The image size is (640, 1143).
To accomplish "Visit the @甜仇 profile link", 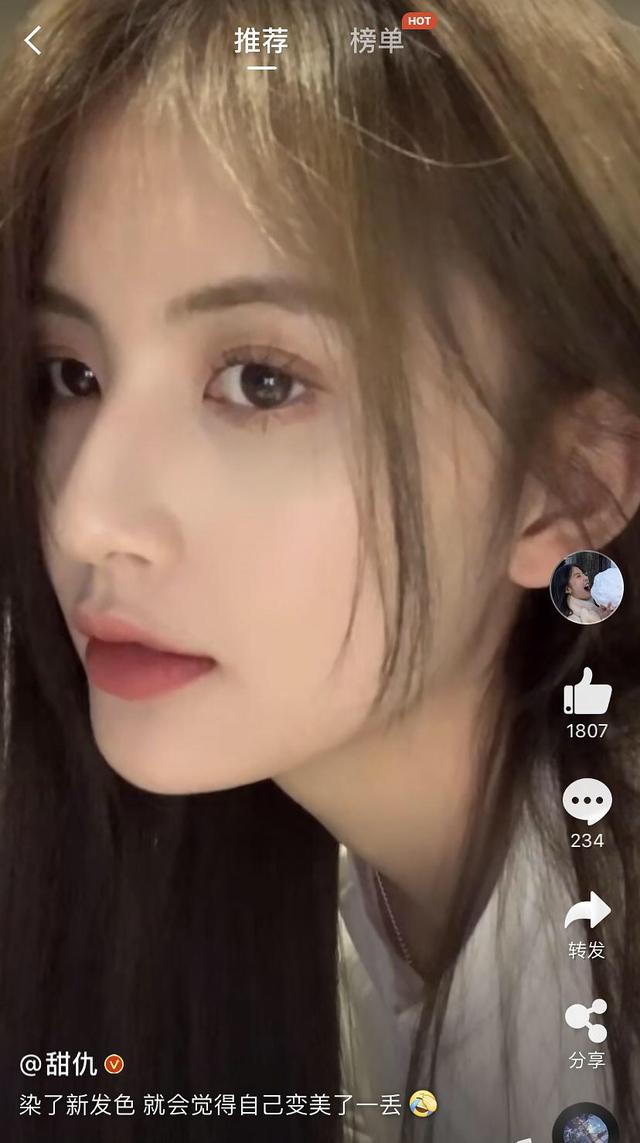I will click(60, 1063).
